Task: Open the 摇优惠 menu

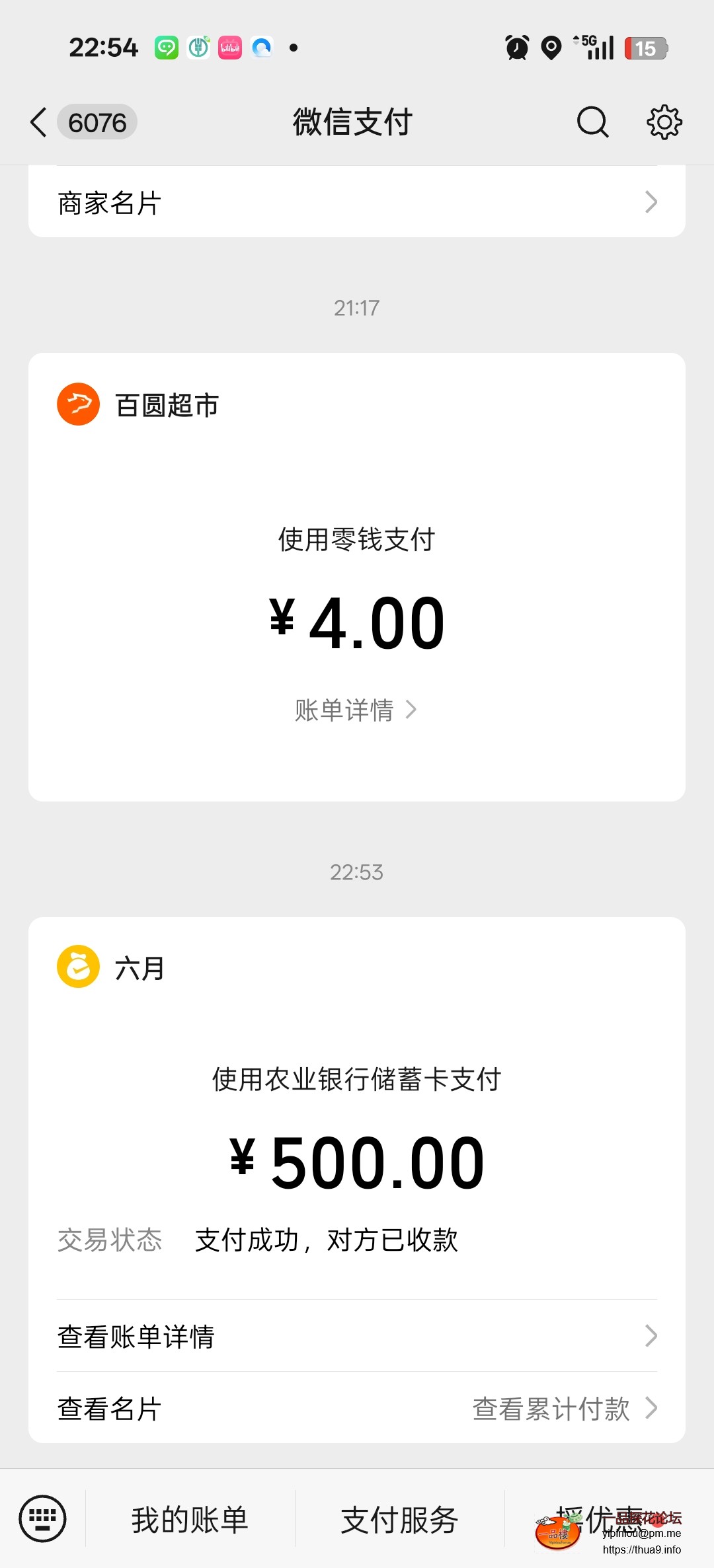Action: point(599,1518)
